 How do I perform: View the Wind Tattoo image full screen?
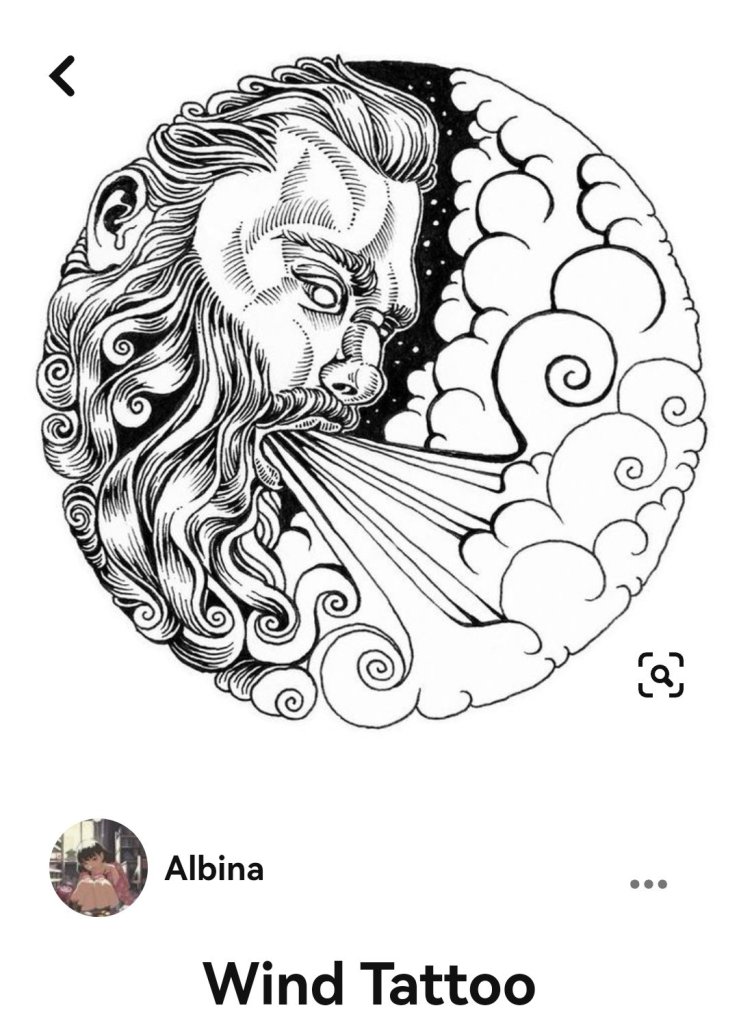coord(370,390)
